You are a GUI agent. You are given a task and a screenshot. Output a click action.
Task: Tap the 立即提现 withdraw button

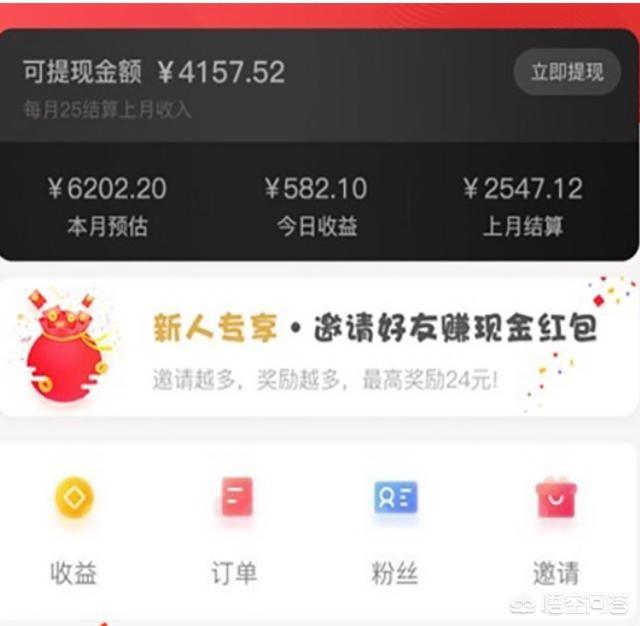click(x=567, y=72)
